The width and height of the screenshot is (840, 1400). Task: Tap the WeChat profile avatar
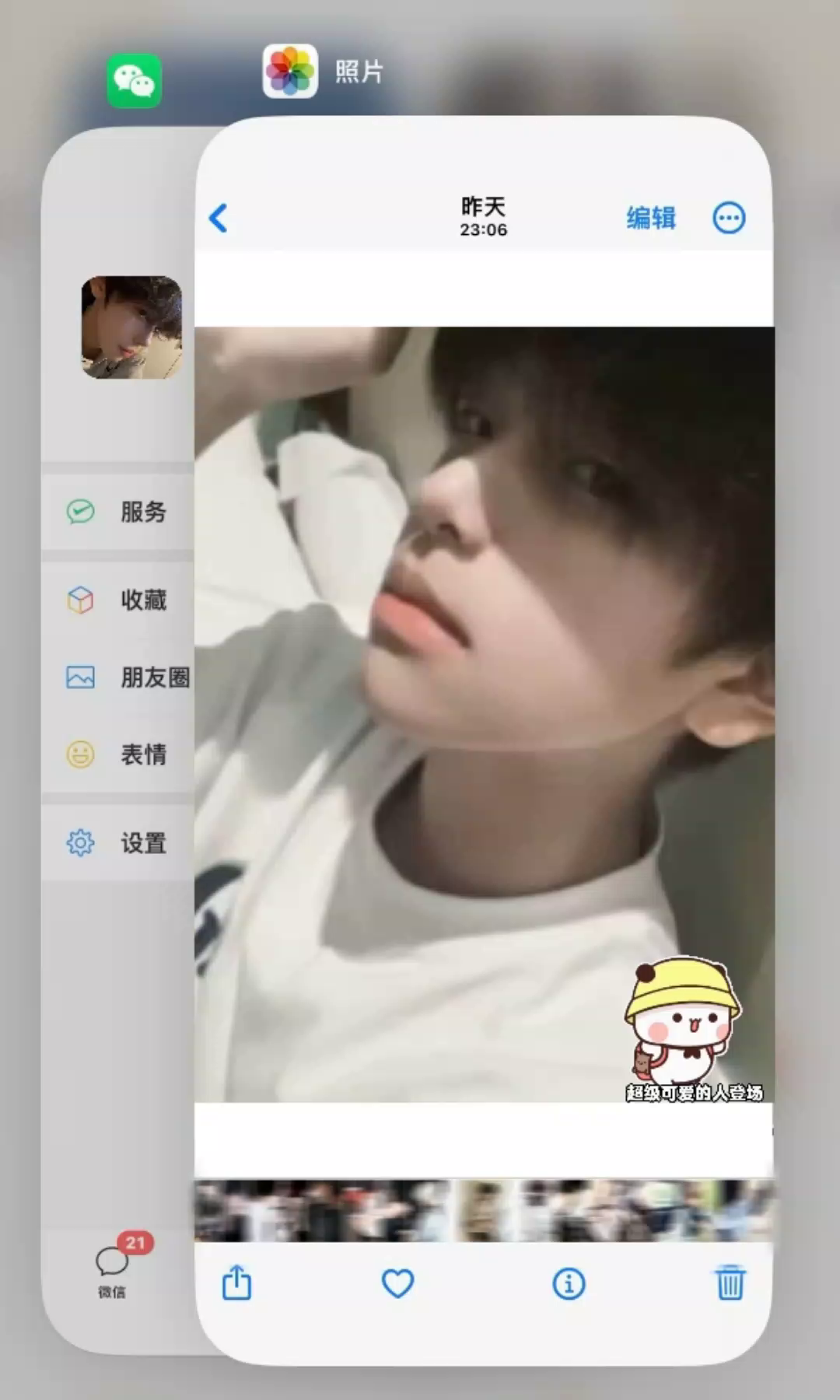131,327
